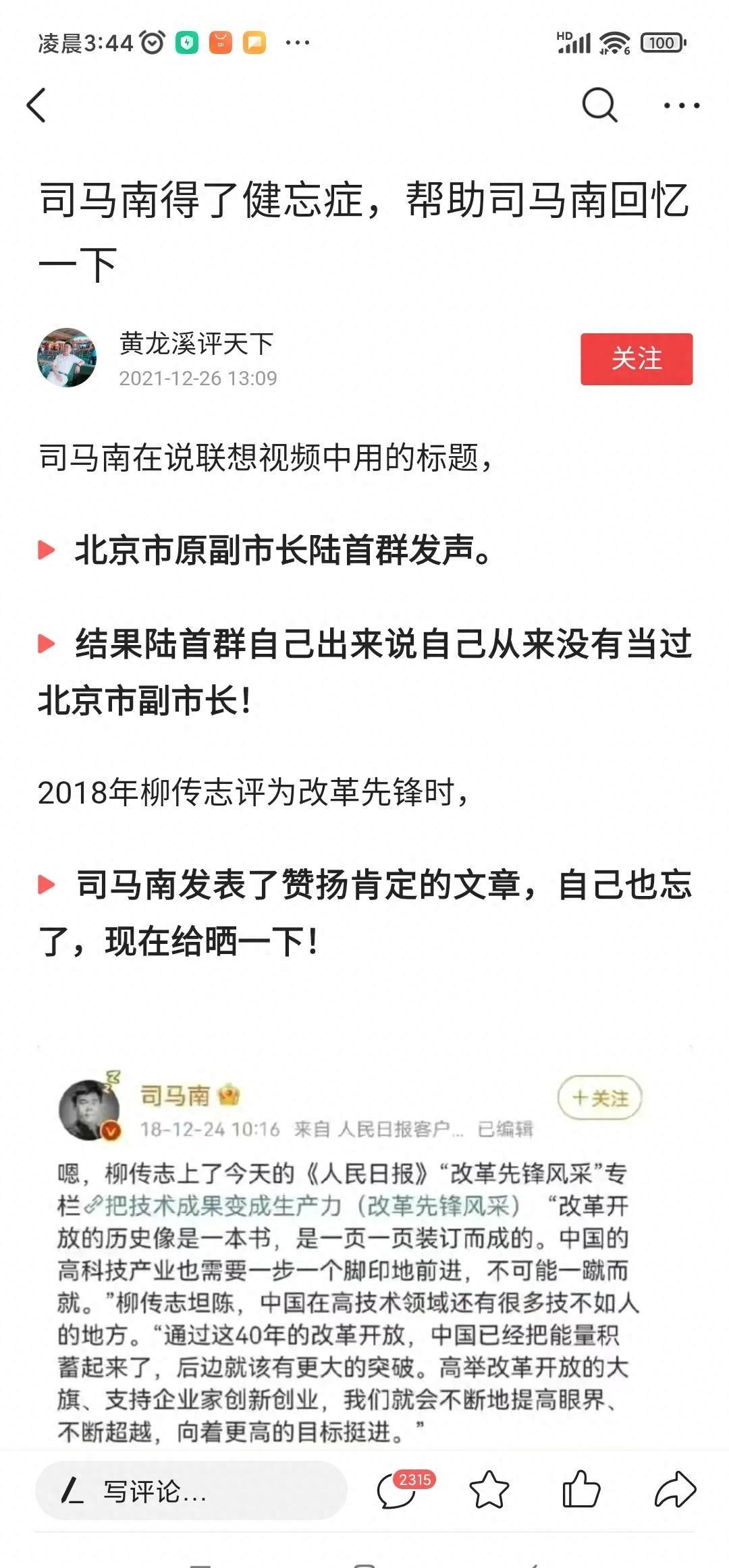The width and height of the screenshot is (729, 1568).
Task: Tap the 写评论 comment input box
Action: pos(191,1490)
